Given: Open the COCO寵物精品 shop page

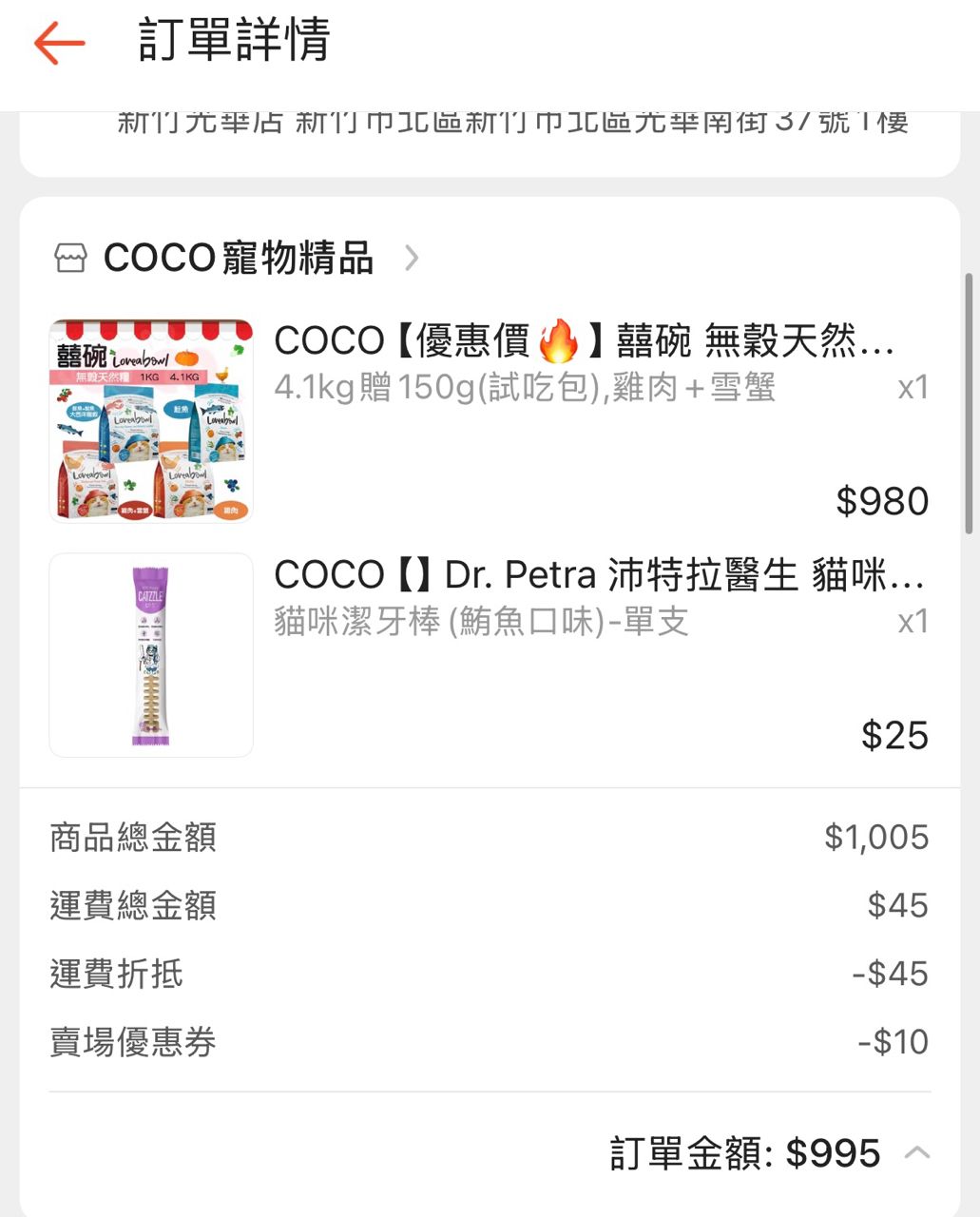Looking at the screenshot, I should (238, 258).
